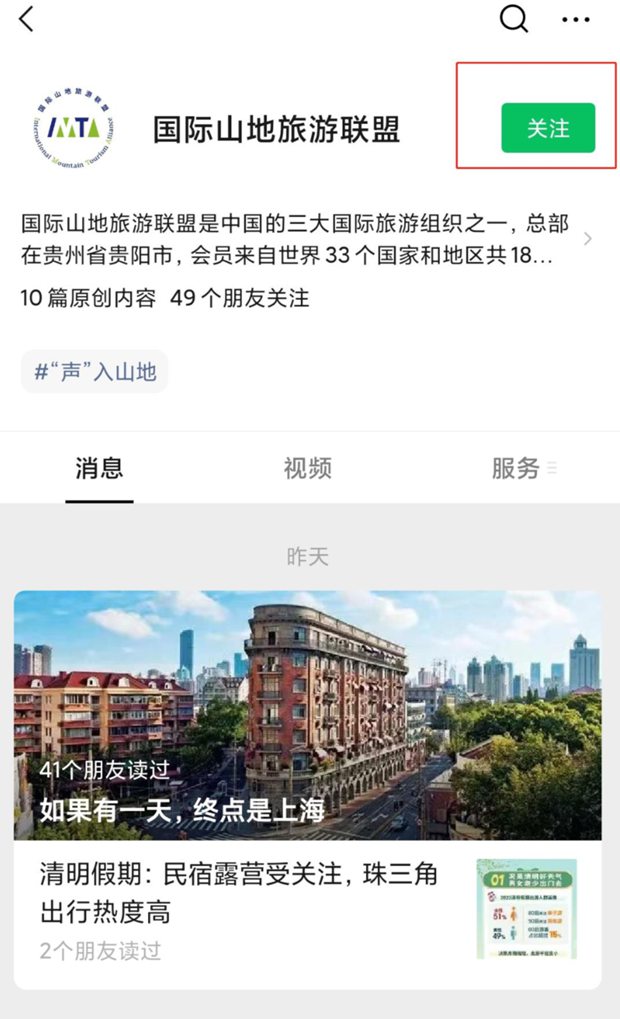Open article 如果有一天,终点是上海

[x=308, y=715]
